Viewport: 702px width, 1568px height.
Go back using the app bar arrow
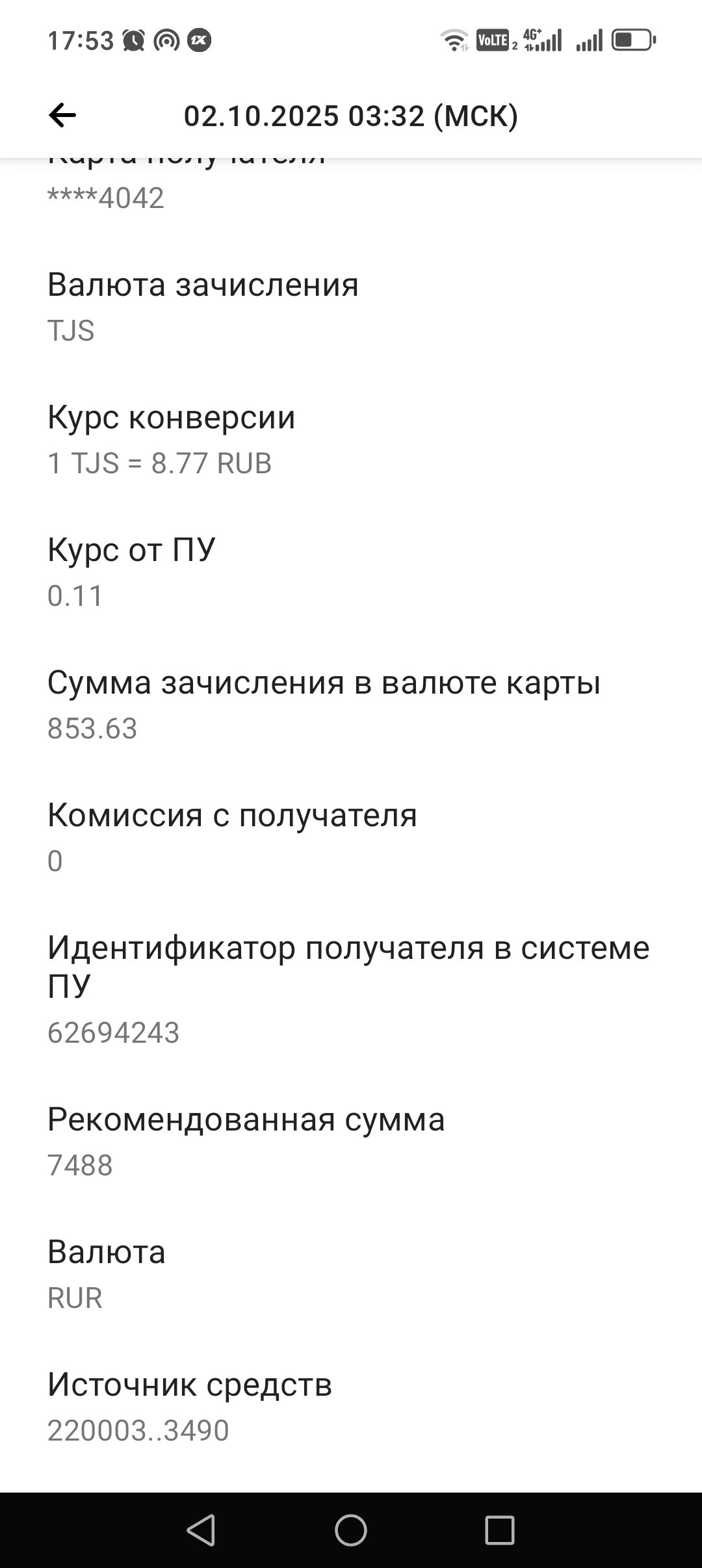coord(62,116)
